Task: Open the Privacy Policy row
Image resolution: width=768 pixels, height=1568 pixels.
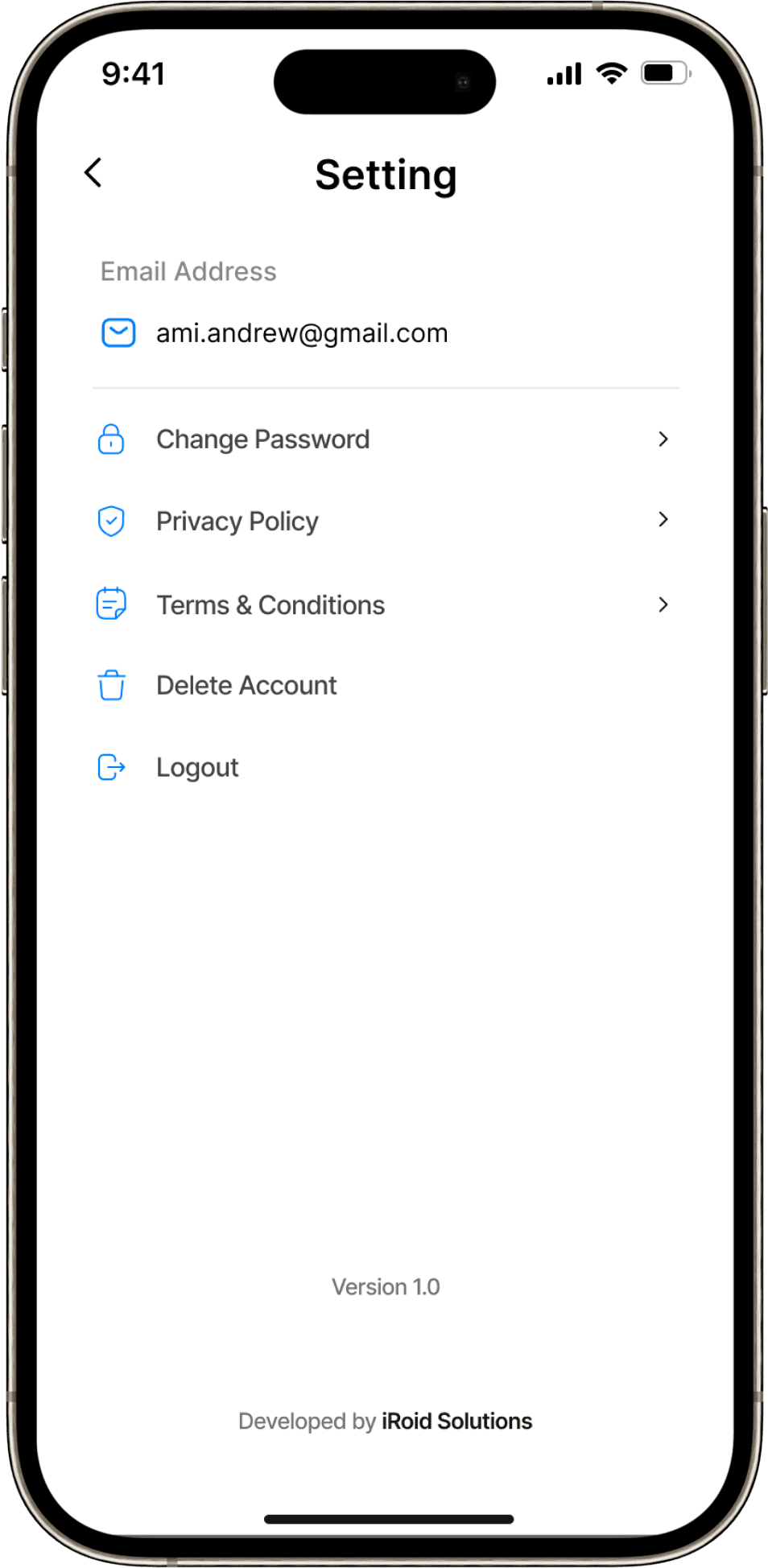Action: click(x=237, y=521)
